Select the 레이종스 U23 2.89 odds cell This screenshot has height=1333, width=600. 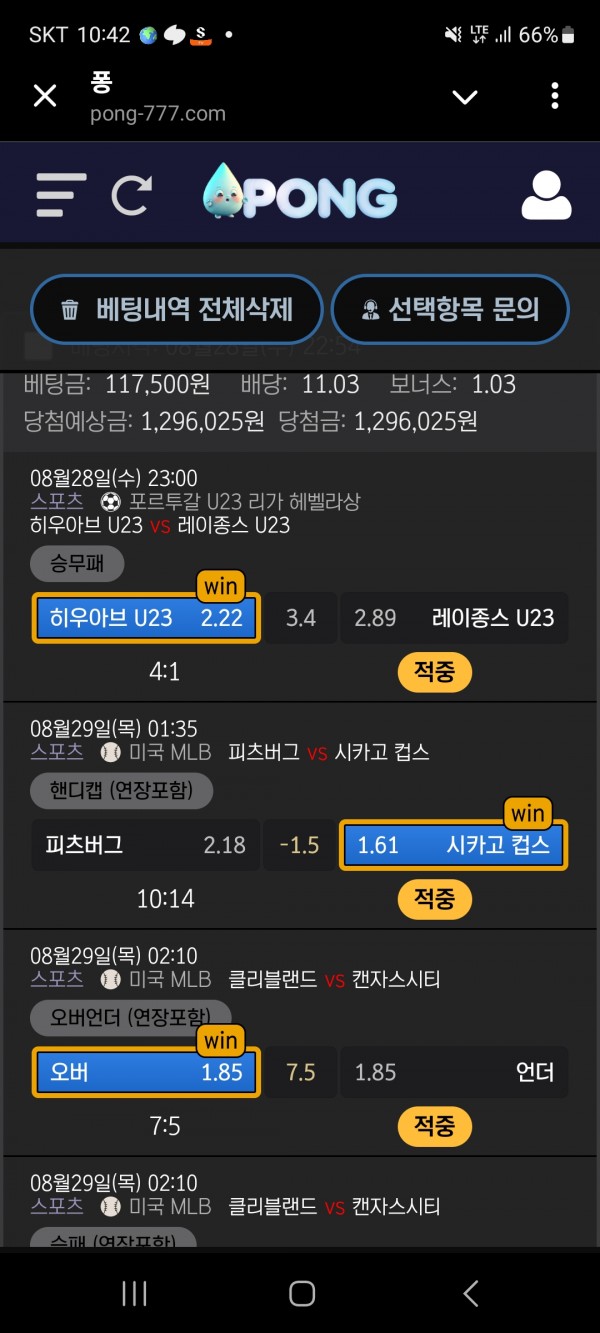pos(454,618)
